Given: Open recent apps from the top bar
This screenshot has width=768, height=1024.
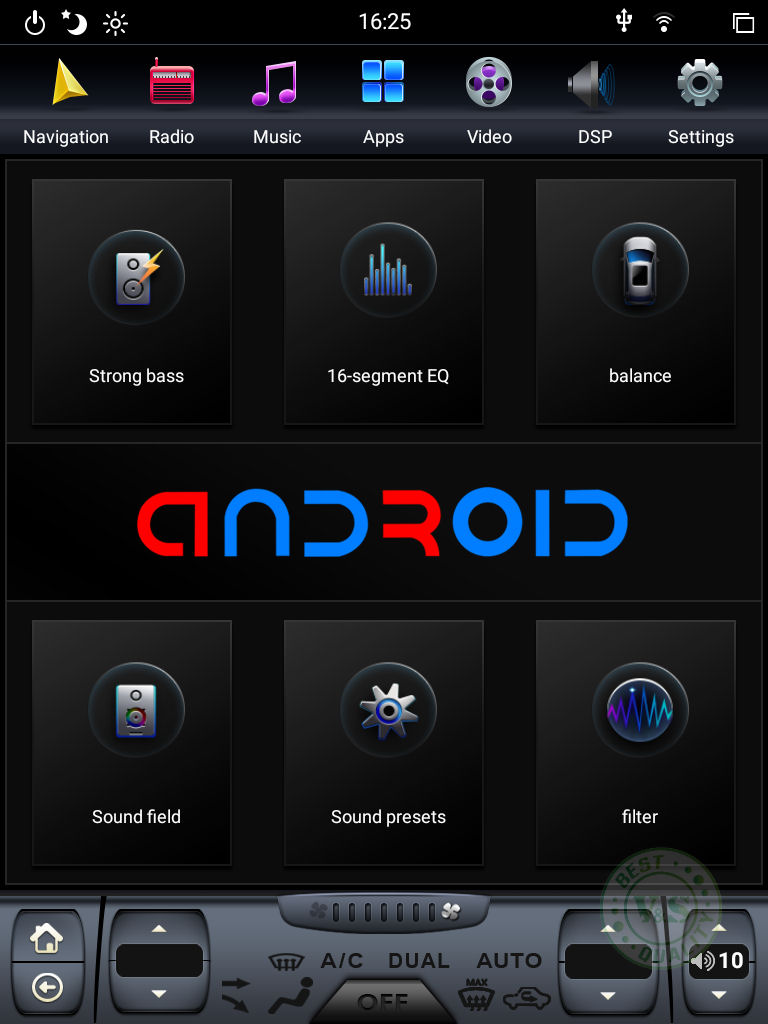Looking at the screenshot, I should coord(742,22).
